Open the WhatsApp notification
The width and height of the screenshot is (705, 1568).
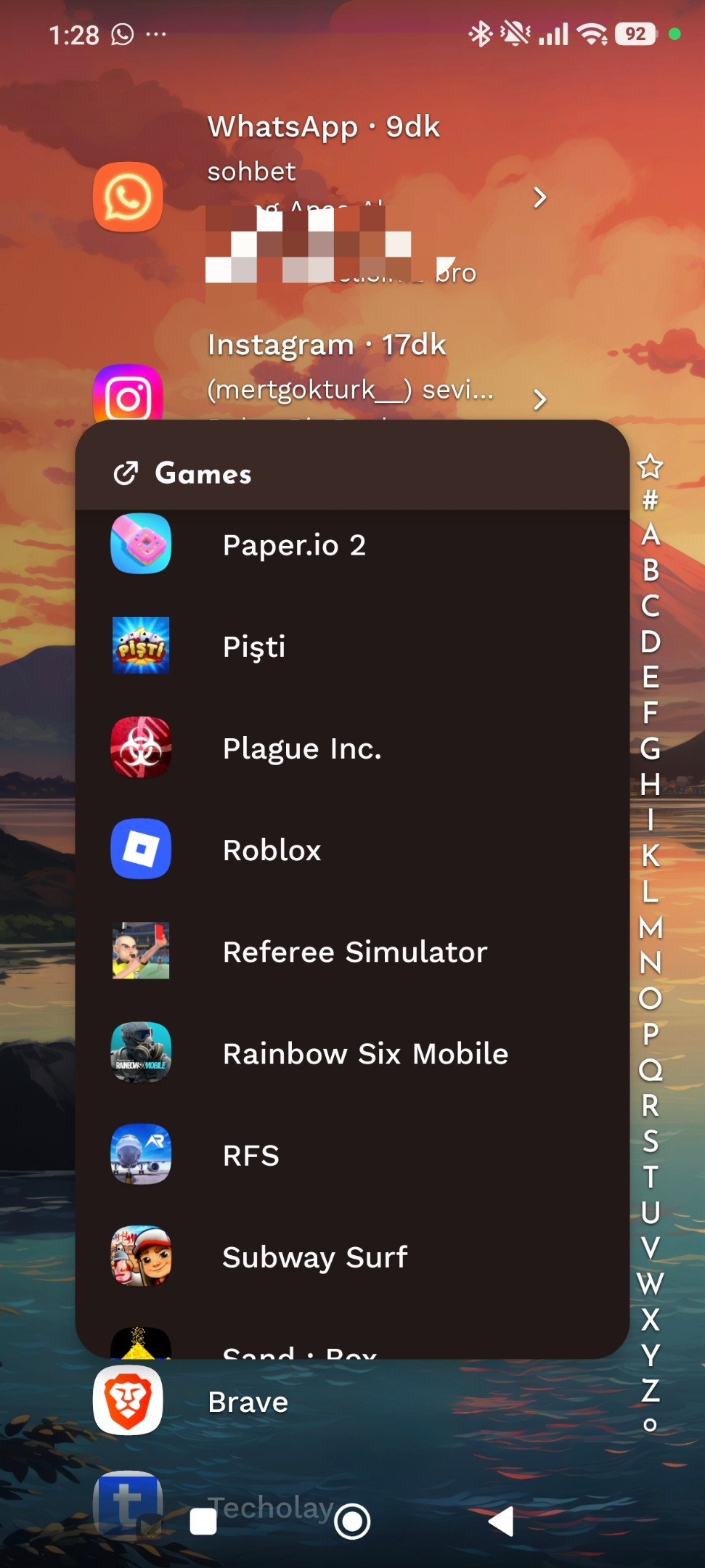coord(319,197)
